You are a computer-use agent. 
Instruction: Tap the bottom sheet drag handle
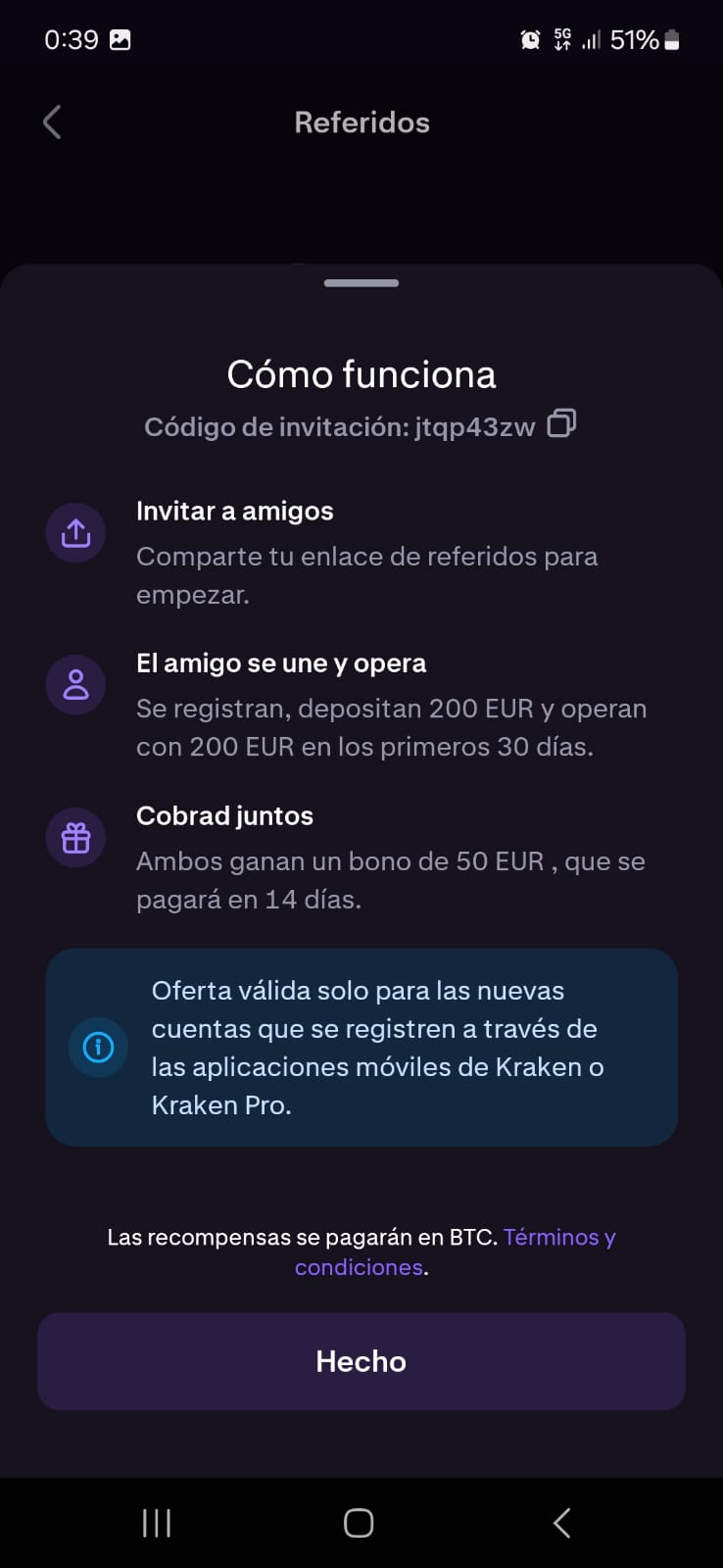[361, 283]
